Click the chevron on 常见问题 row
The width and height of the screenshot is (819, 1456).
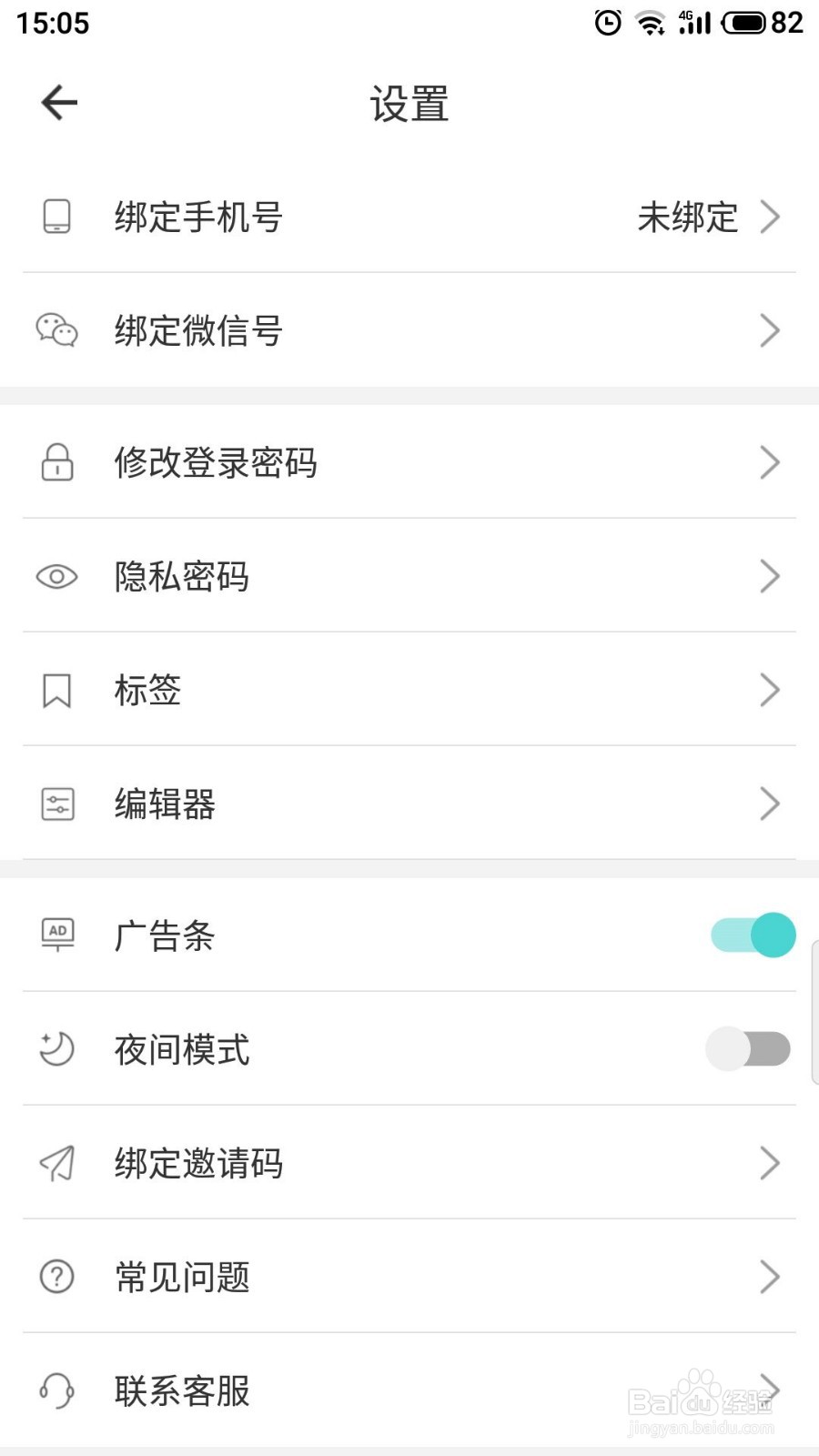coord(769,1277)
